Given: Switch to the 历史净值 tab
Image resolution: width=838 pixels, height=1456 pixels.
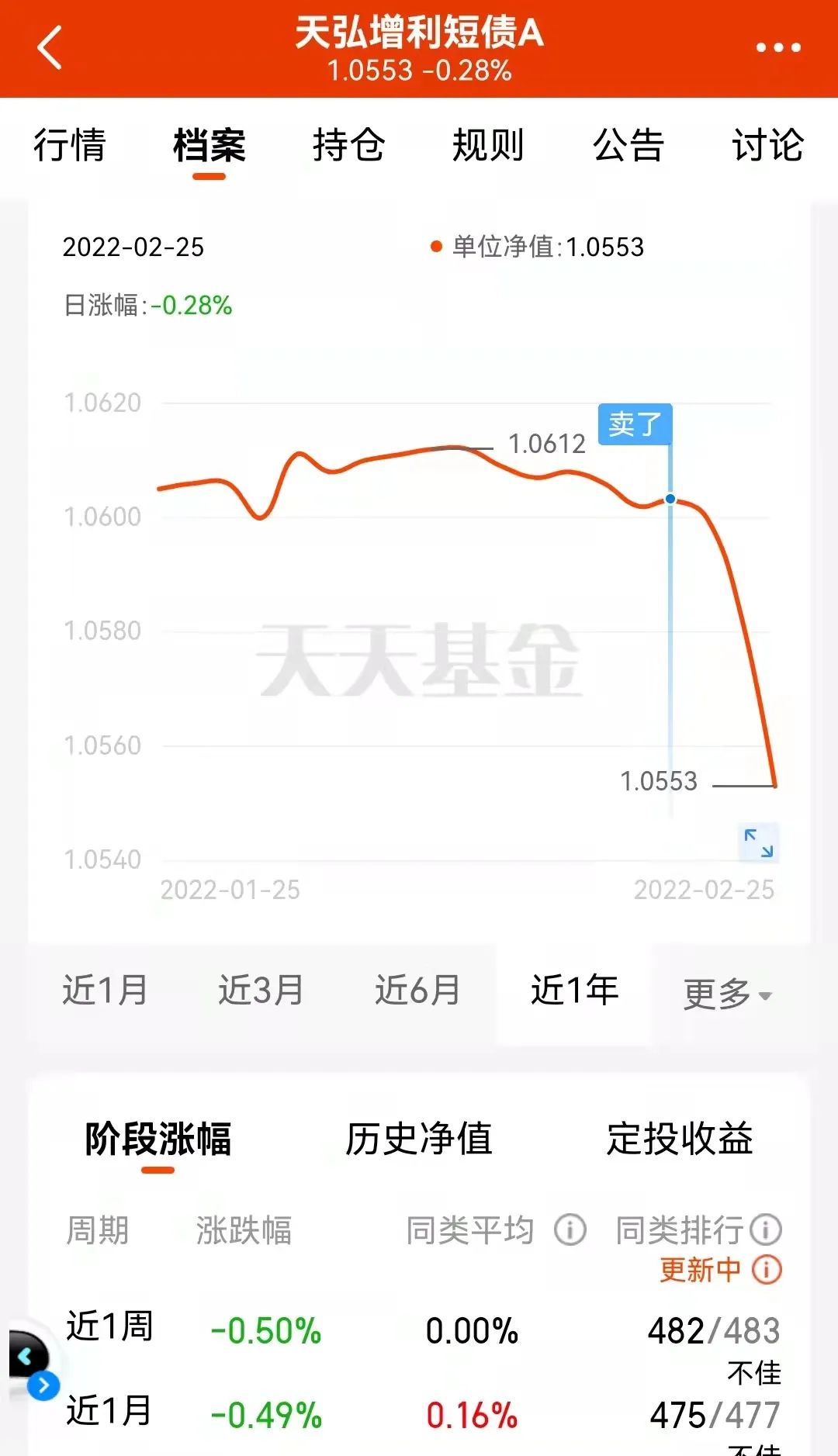Looking at the screenshot, I should click(x=419, y=1140).
